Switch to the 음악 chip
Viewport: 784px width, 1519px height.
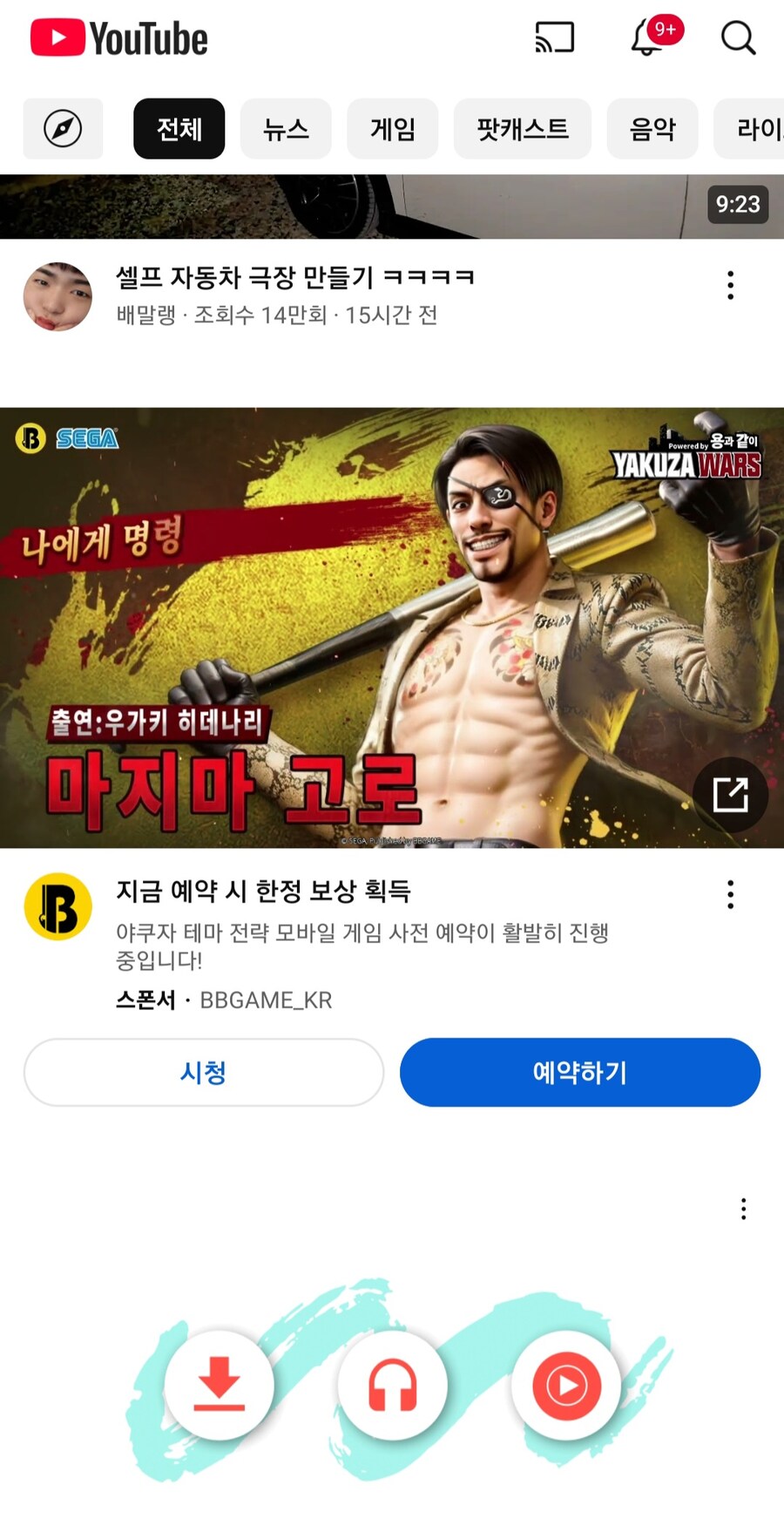tap(652, 129)
